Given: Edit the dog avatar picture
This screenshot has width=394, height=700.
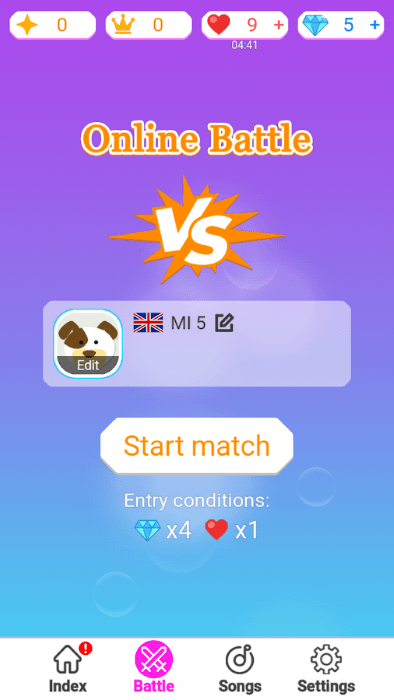Looking at the screenshot, I should (88, 344).
